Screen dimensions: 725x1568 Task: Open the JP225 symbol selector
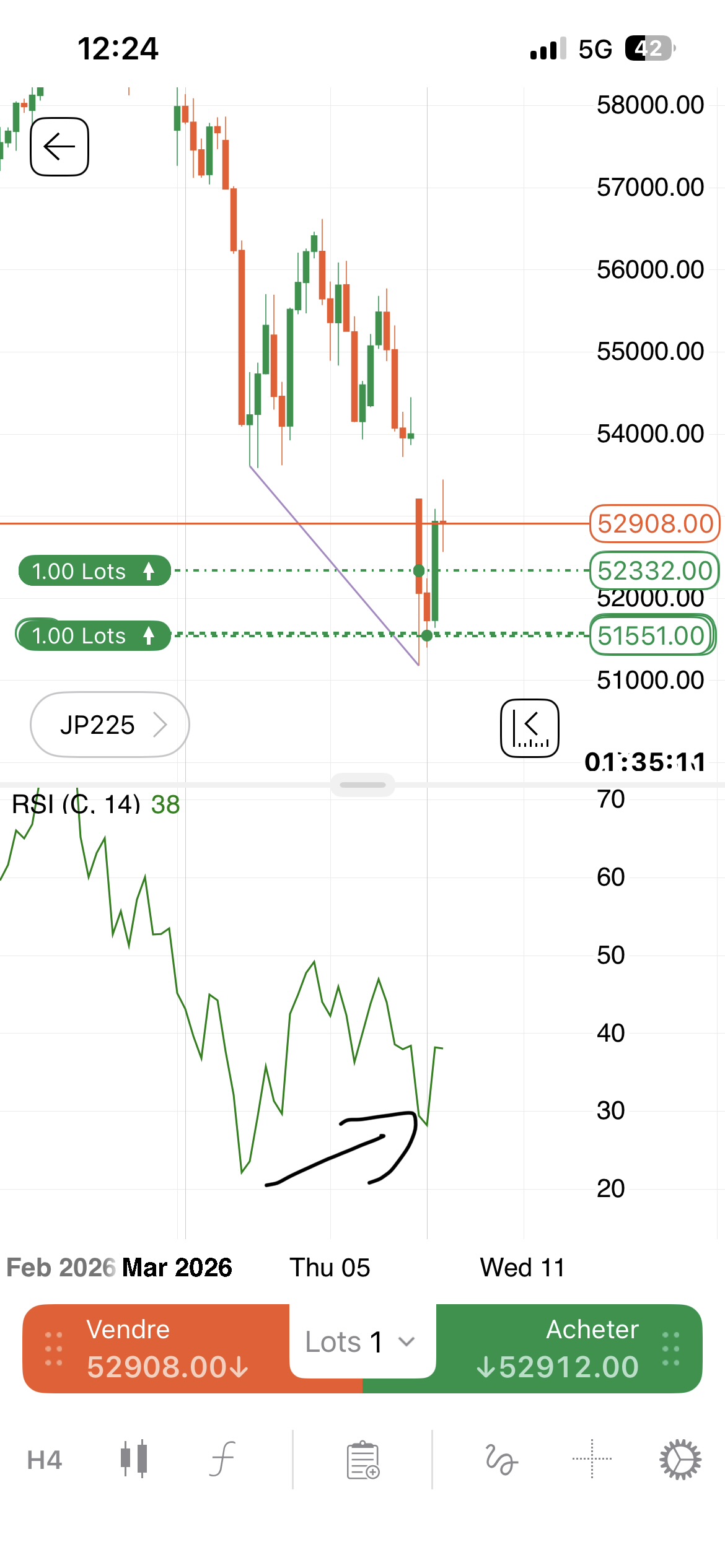pos(110,725)
